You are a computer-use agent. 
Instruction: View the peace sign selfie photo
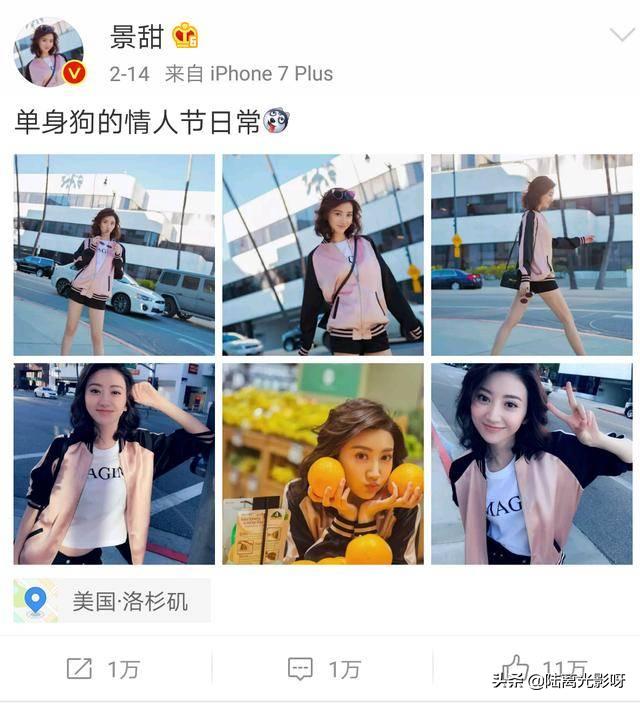pos(531,463)
